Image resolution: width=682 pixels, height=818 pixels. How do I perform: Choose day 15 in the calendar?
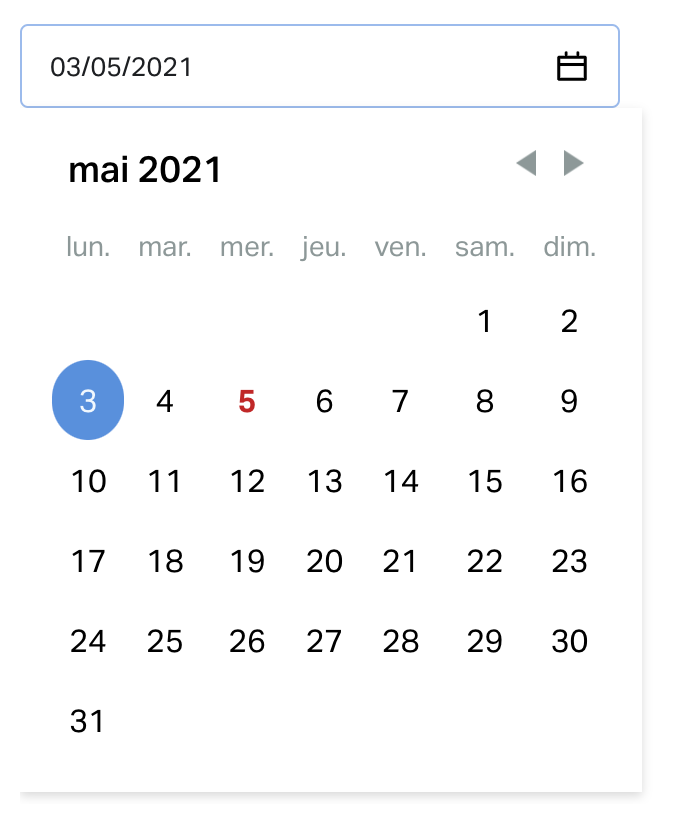click(485, 482)
